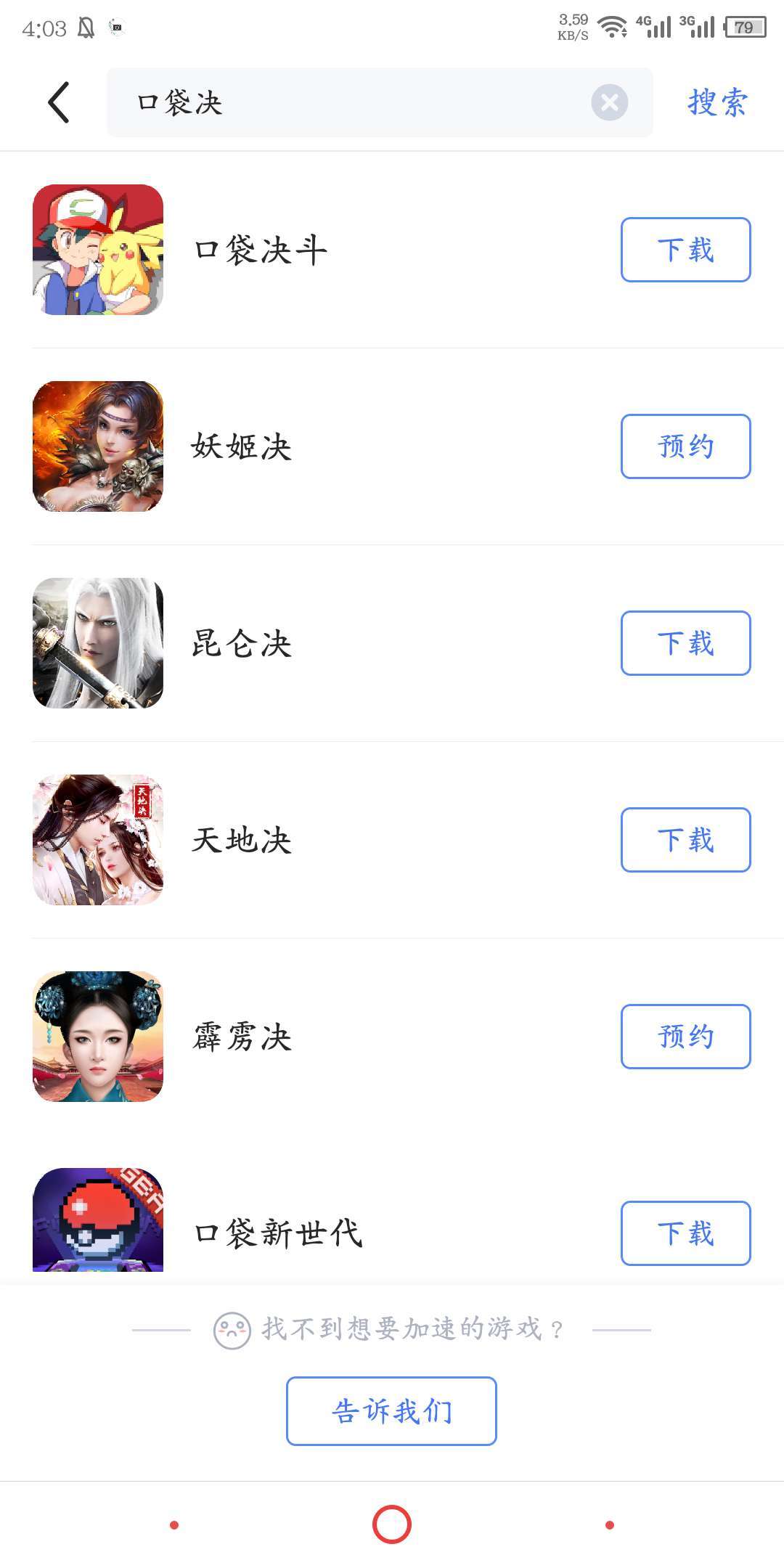This screenshot has width=784, height=1568.
Task: Go back from the search page
Action: coord(59,102)
